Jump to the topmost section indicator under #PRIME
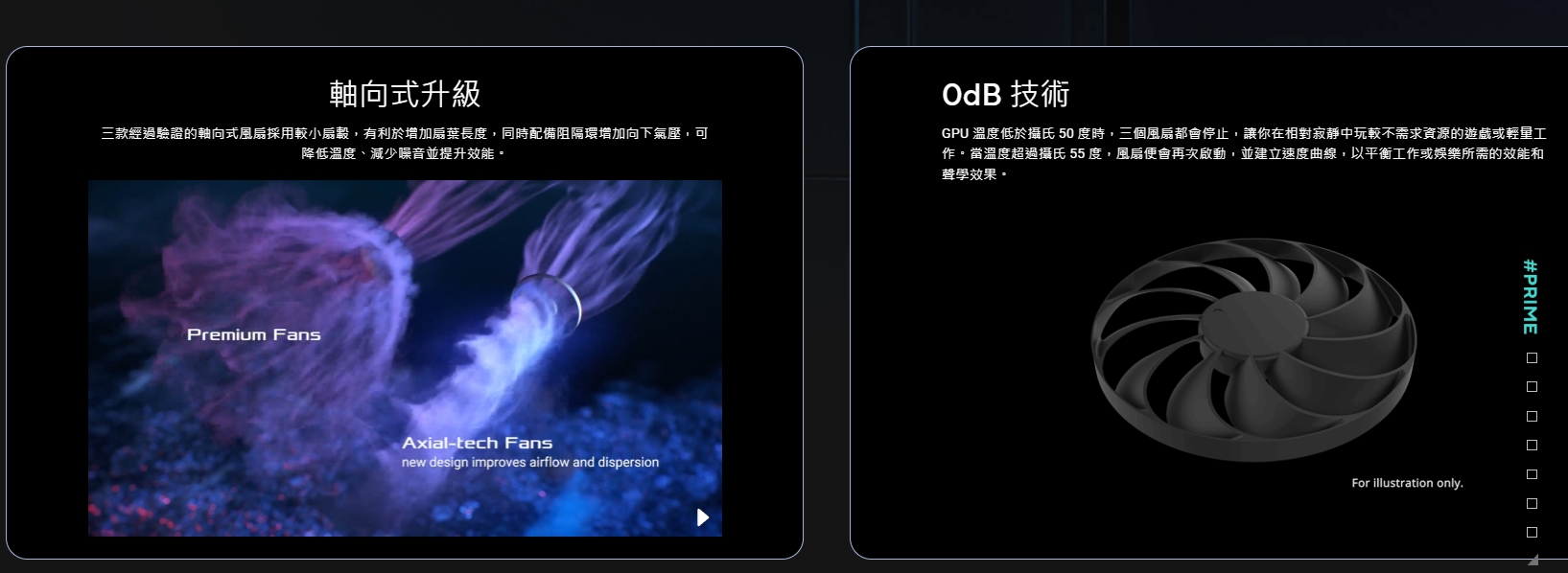The width and height of the screenshot is (1568, 573). pos(1532,358)
